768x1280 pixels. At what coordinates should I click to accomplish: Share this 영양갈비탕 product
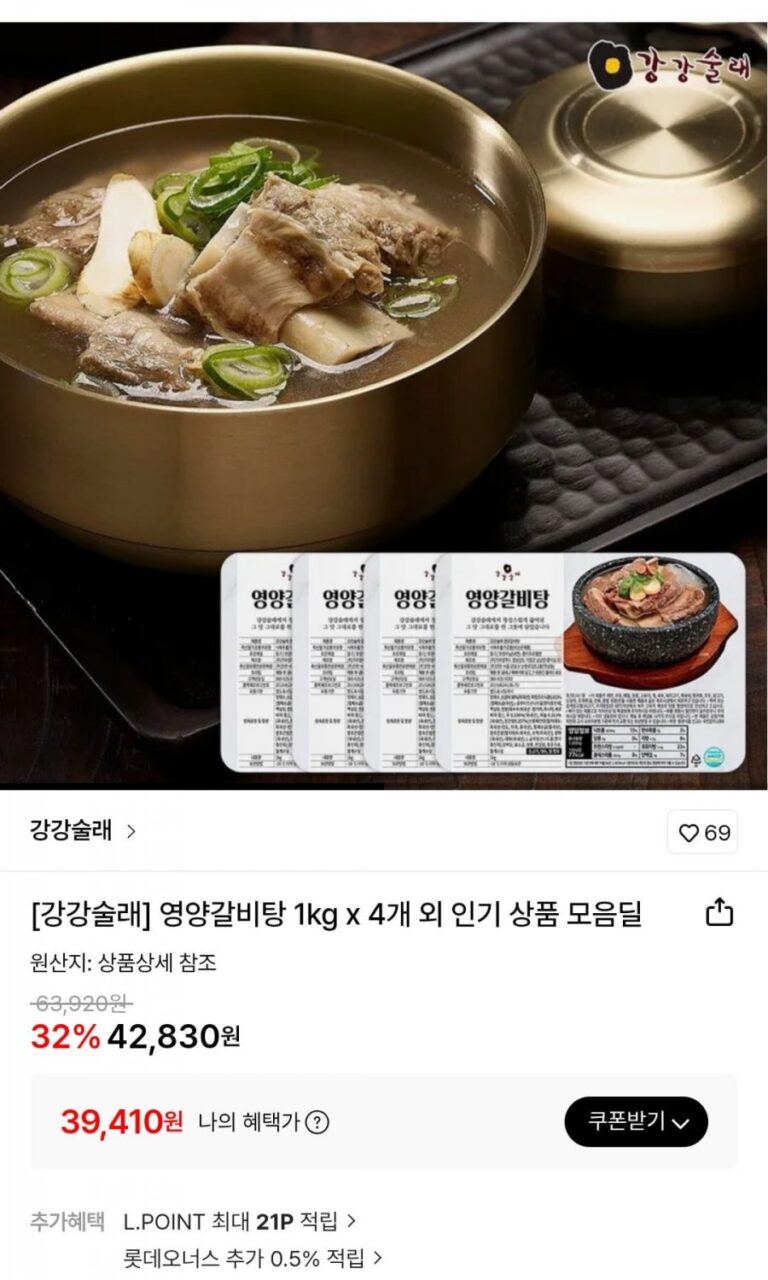[x=720, y=912]
